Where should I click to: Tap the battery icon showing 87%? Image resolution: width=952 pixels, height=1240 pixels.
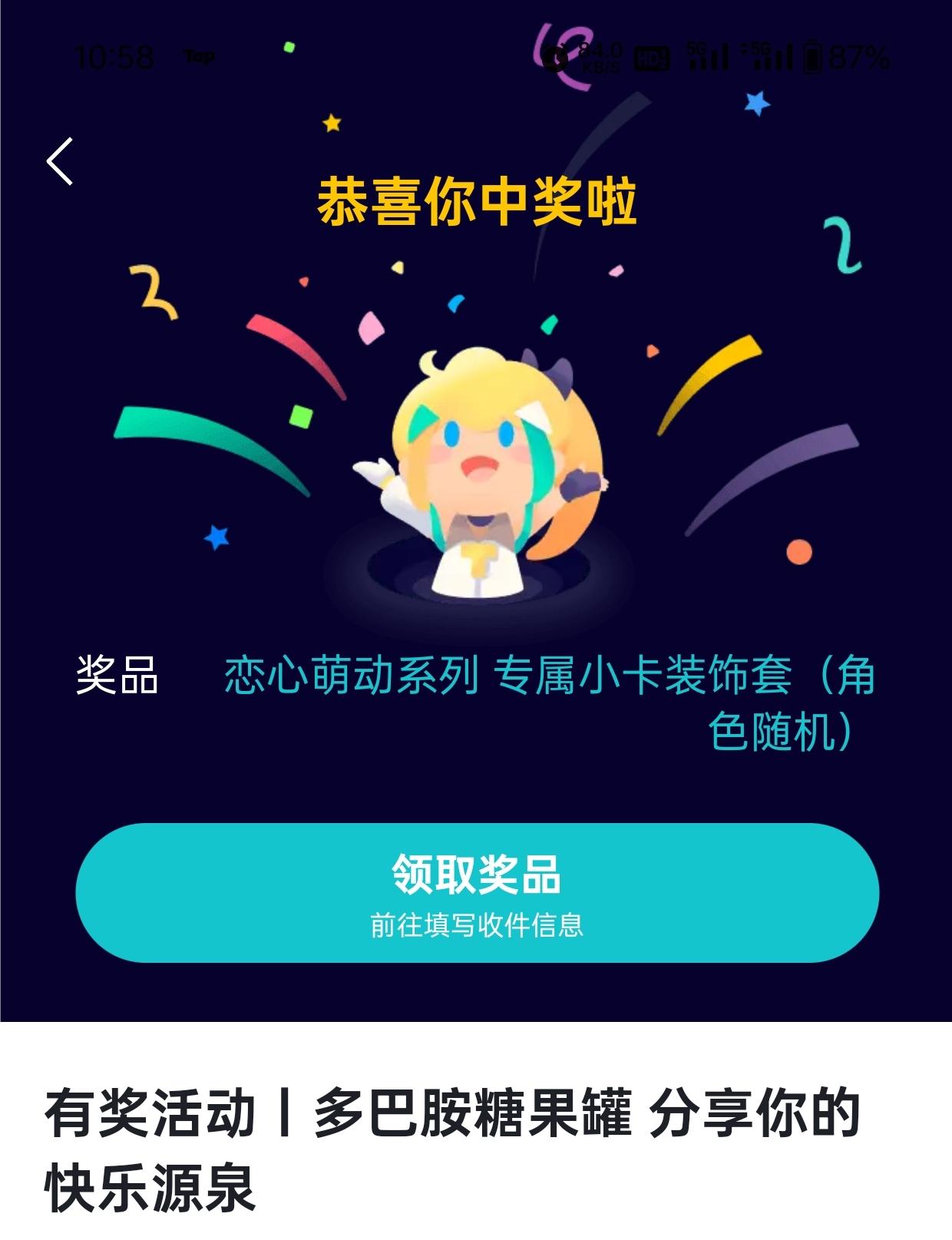coord(814,54)
